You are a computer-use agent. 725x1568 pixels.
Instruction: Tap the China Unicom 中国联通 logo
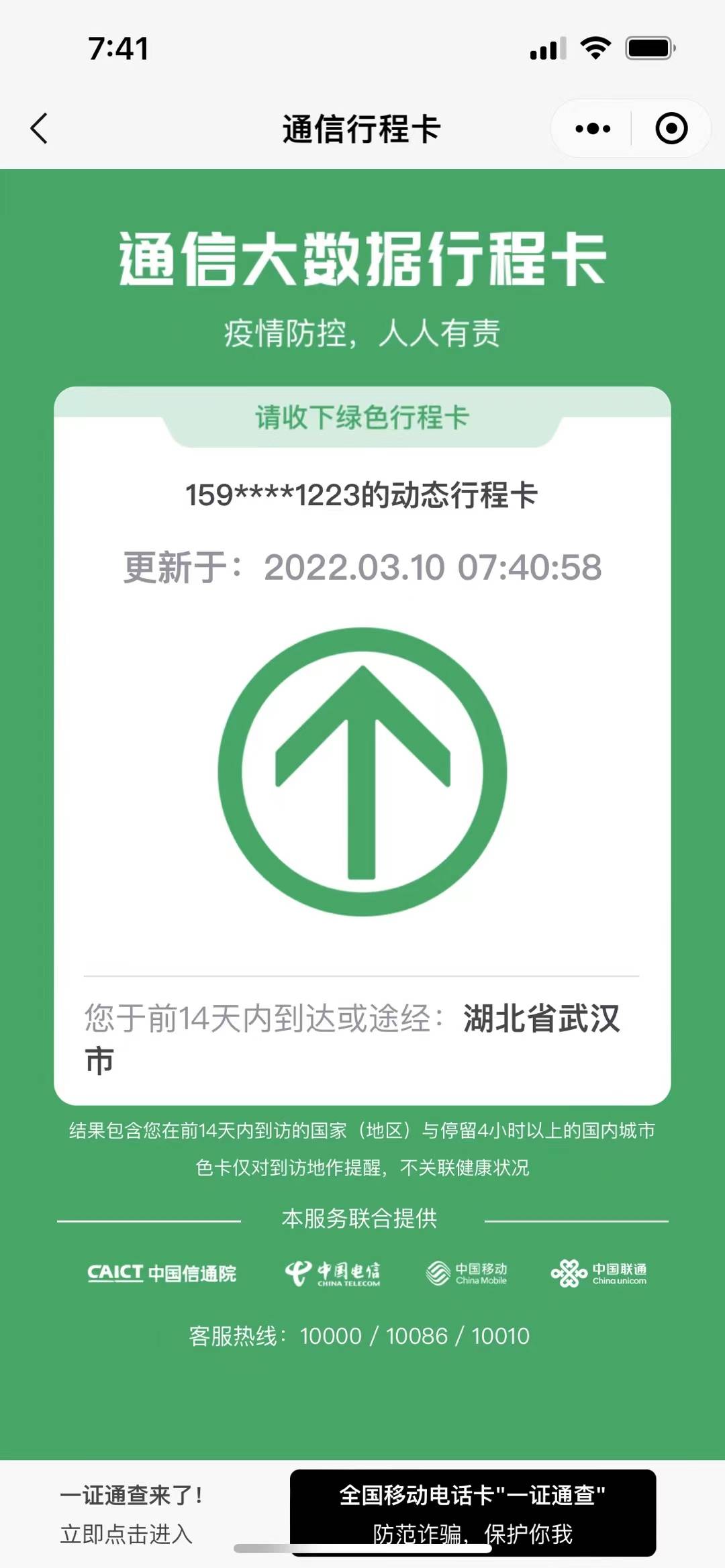[x=599, y=1273]
